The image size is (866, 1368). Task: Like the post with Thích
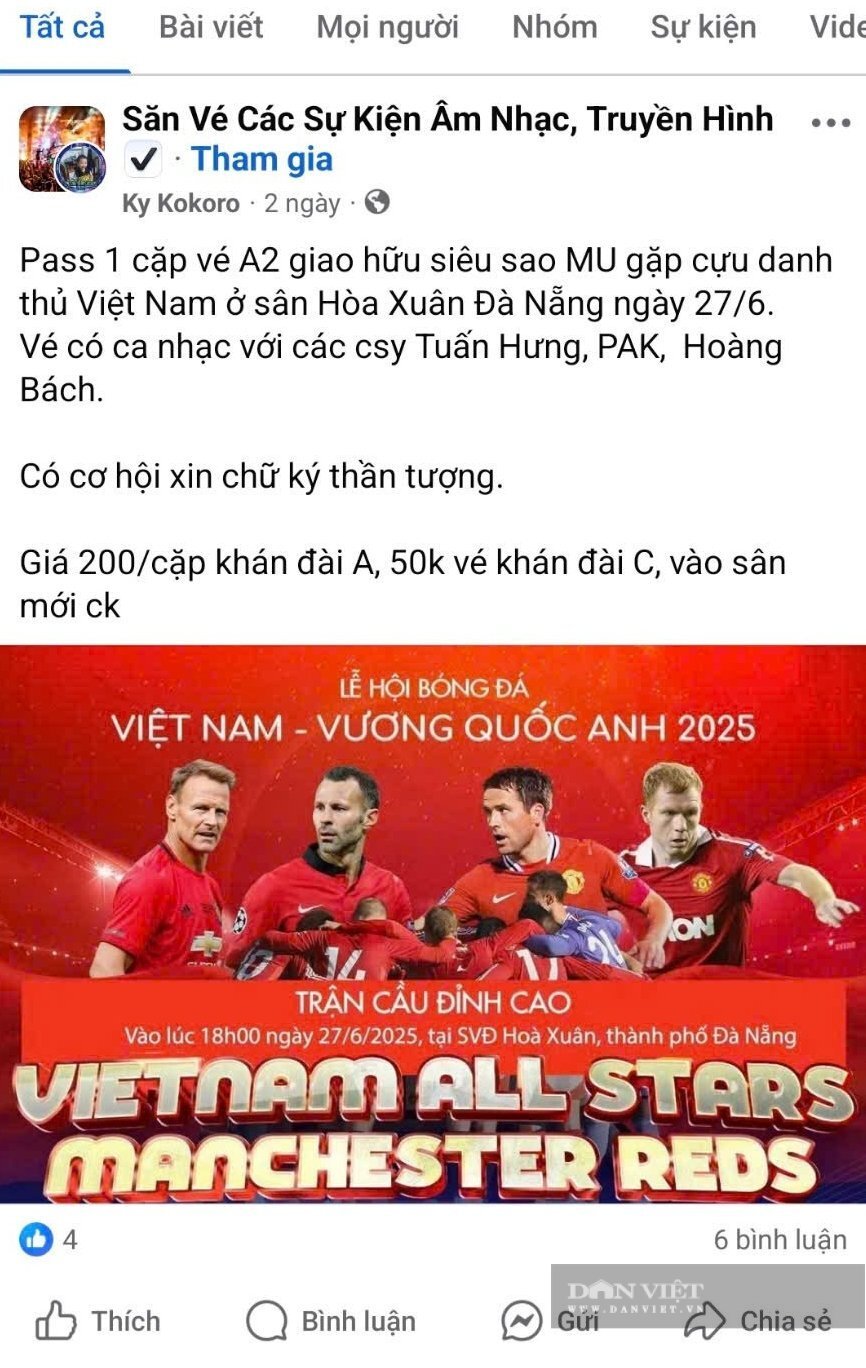point(98,1321)
